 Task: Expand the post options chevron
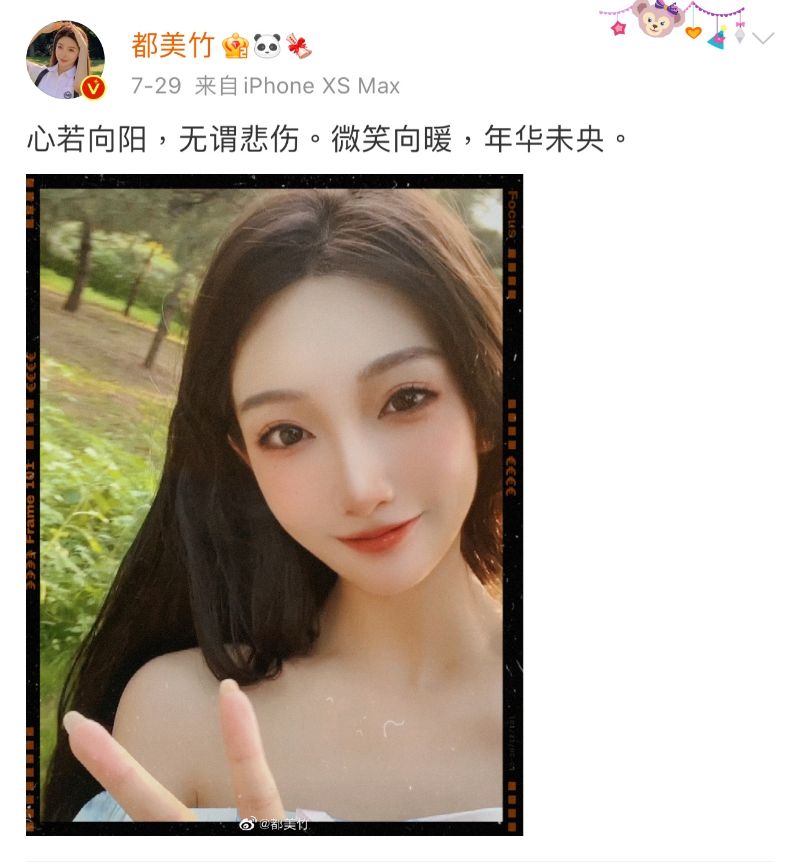pos(763,38)
